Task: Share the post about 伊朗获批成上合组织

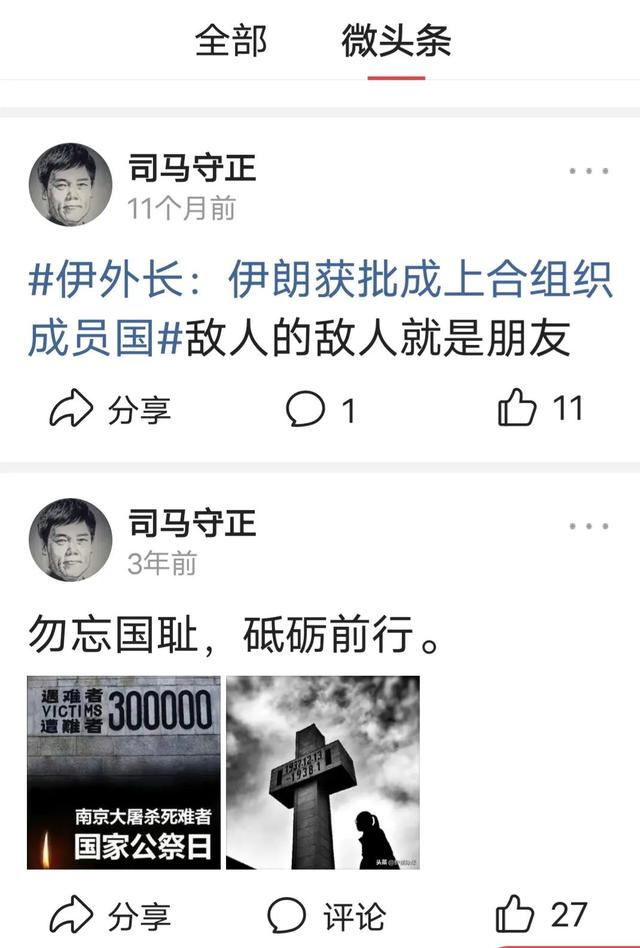Action: click(x=110, y=409)
